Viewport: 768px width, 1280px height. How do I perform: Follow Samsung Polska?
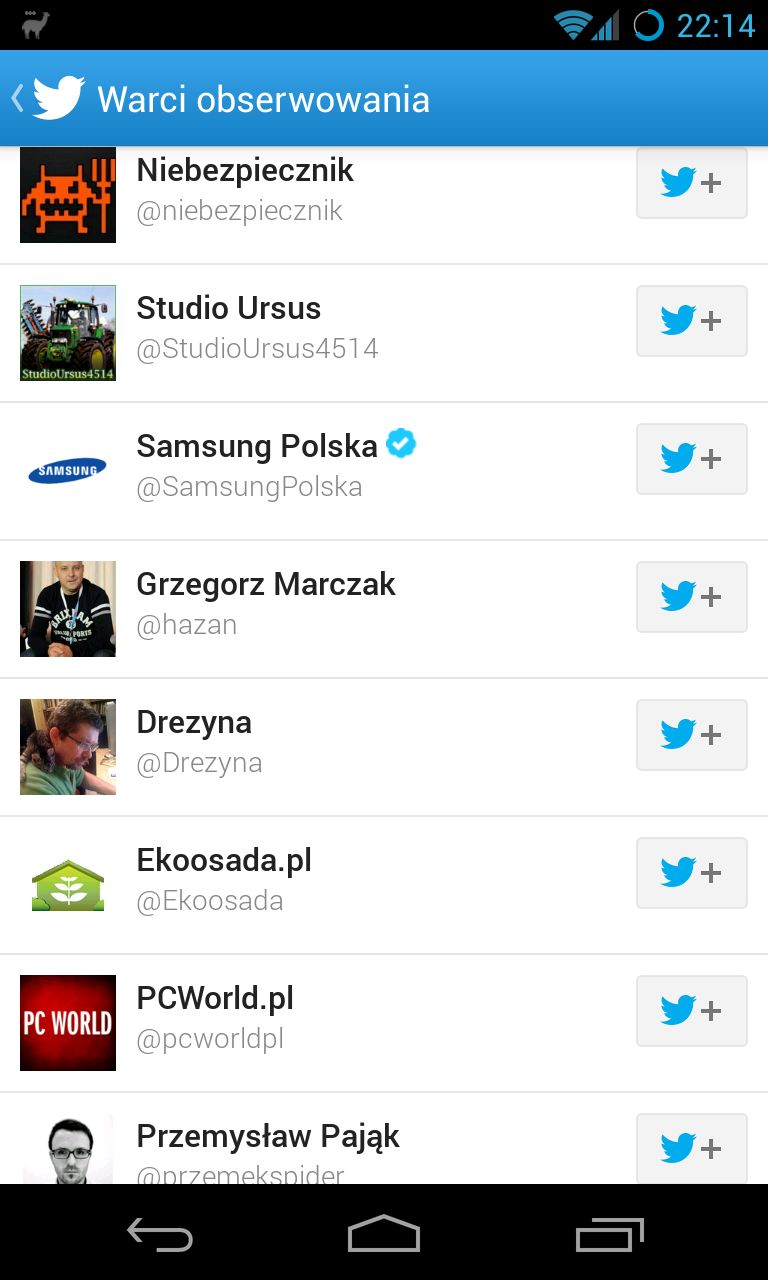(x=692, y=459)
